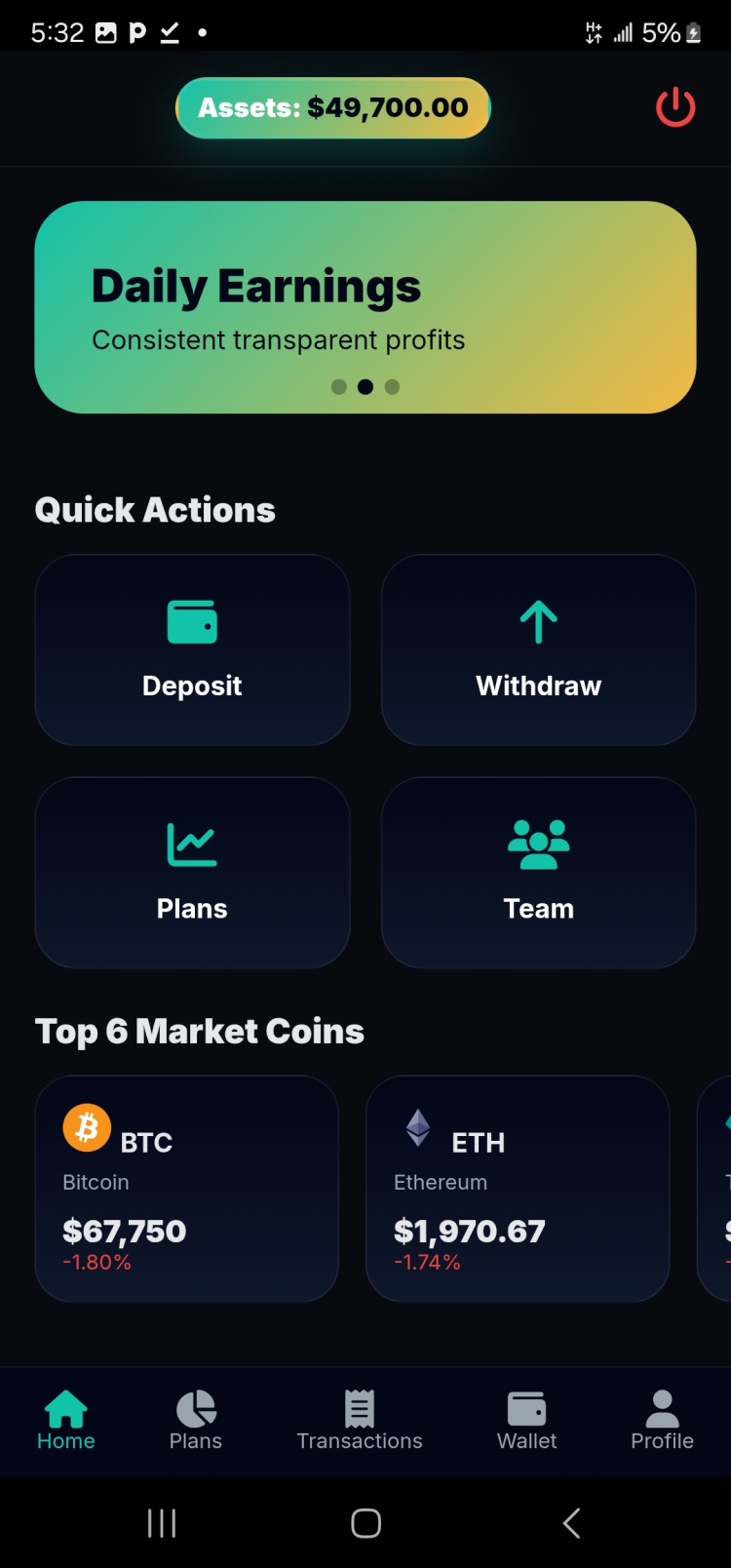
Task: Open the Team quick action
Action: click(538, 872)
